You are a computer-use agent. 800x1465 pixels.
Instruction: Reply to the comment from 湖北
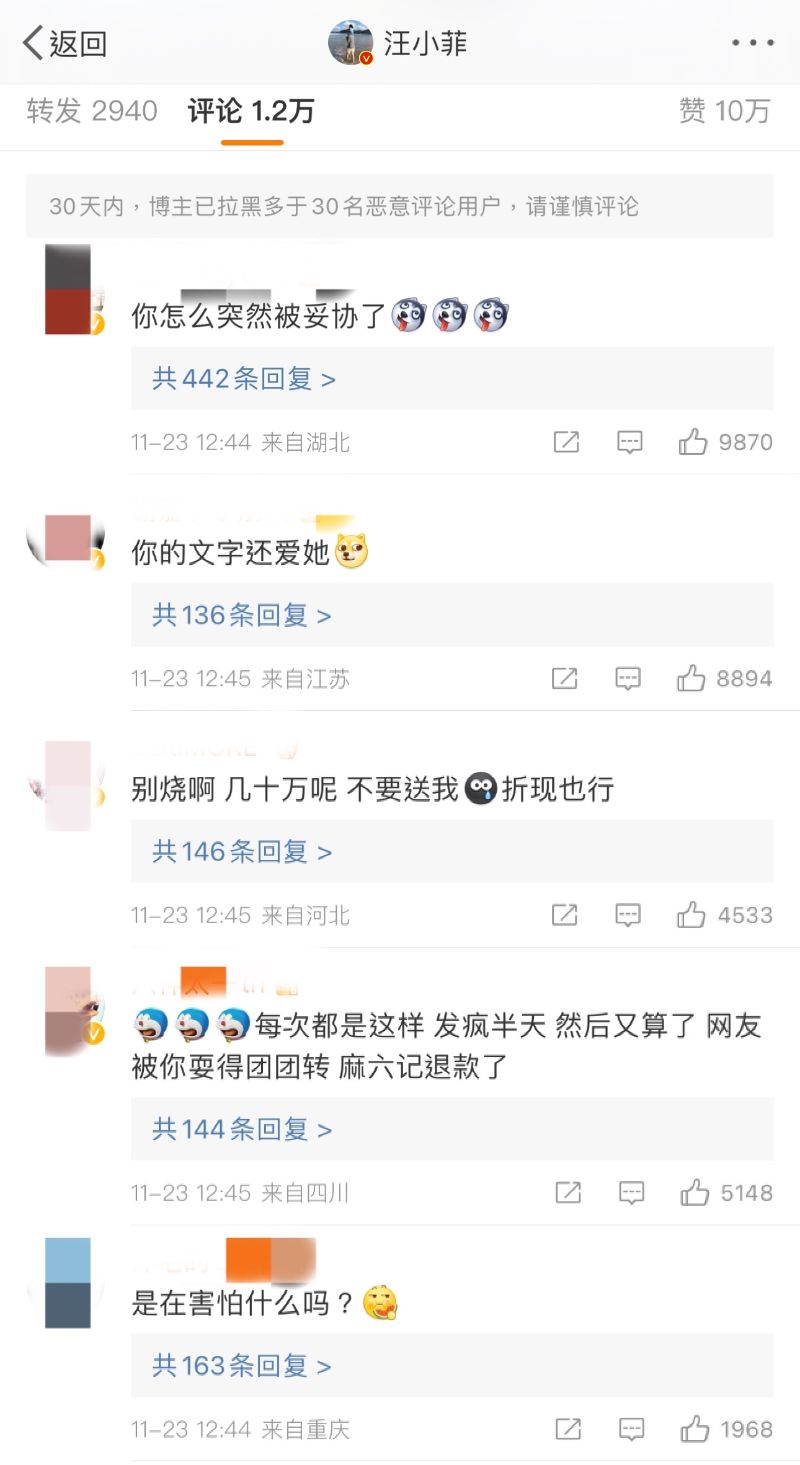click(x=629, y=442)
